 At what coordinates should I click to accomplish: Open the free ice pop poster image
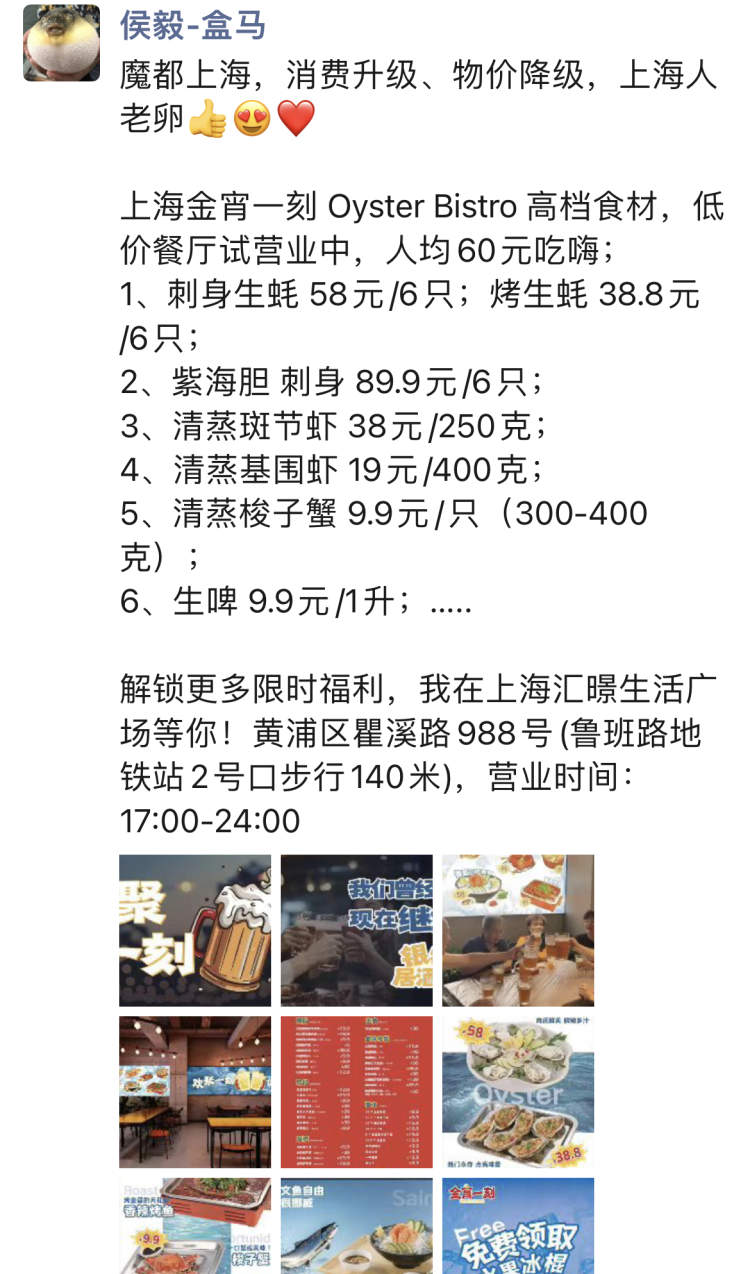point(518,1226)
